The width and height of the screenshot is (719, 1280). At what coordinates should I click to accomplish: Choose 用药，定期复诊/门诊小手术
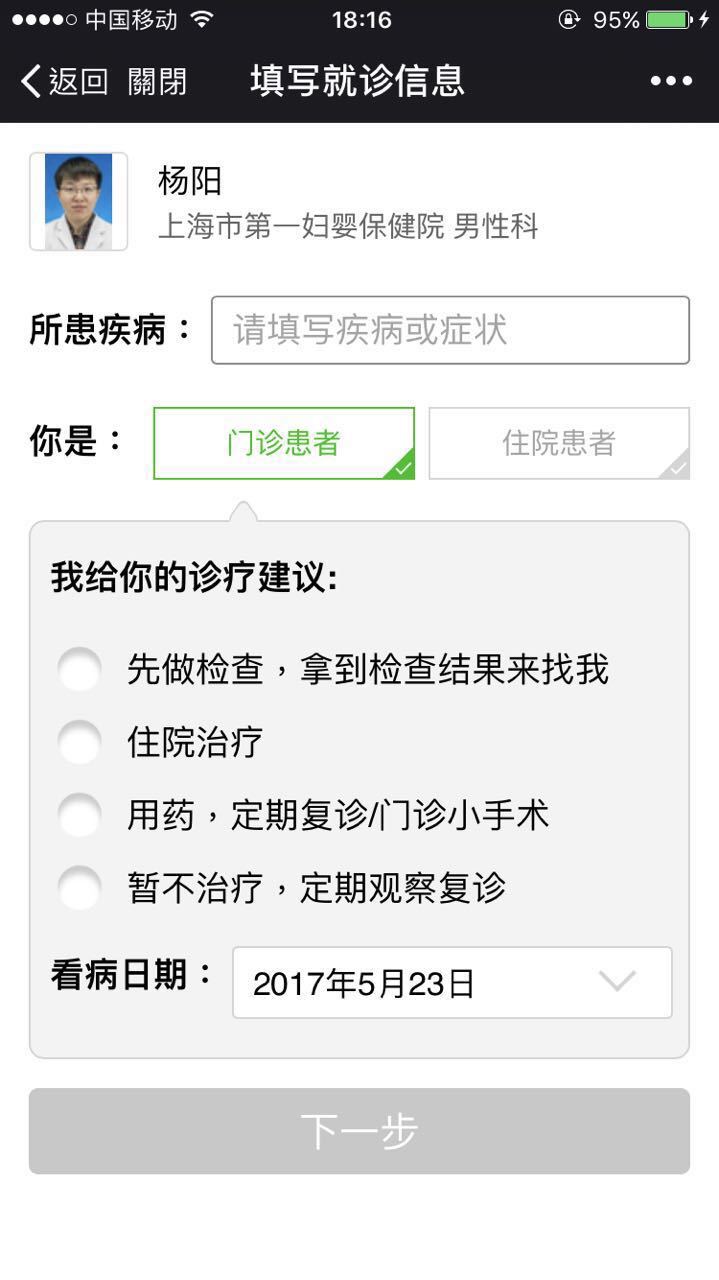(304, 815)
